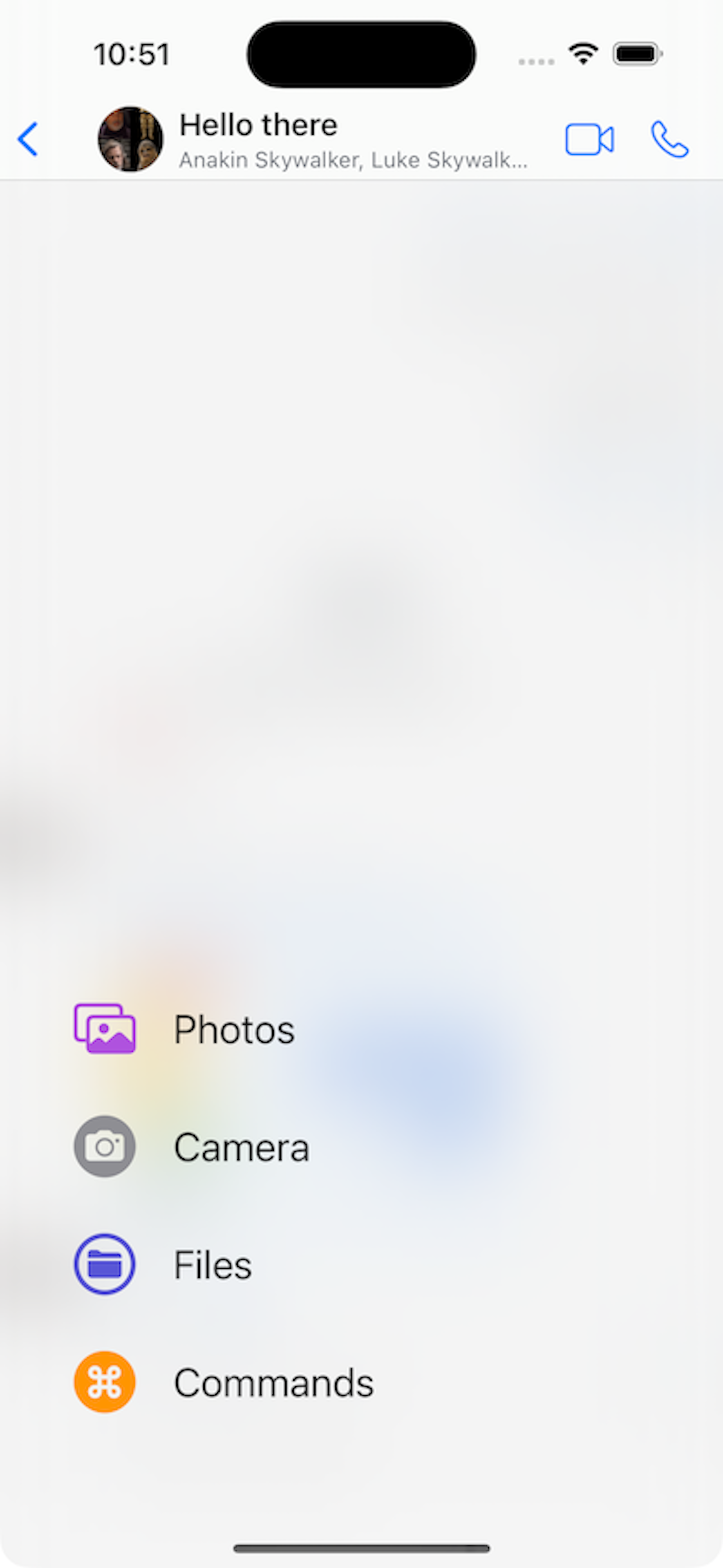Screen dimensions: 723x1568
Task: Tap the Files label text
Action: tap(212, 1263)
